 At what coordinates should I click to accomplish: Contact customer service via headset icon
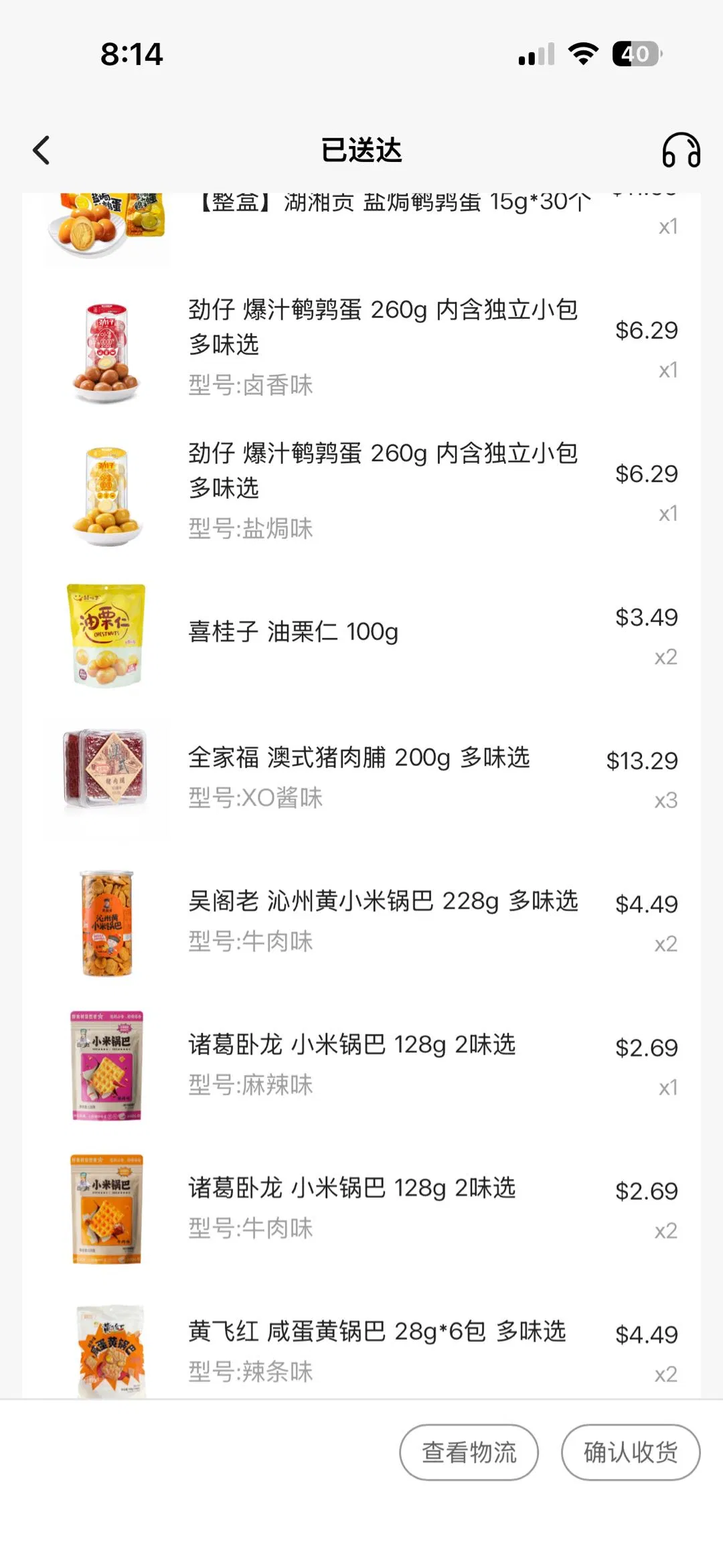[x=681, y=150]
